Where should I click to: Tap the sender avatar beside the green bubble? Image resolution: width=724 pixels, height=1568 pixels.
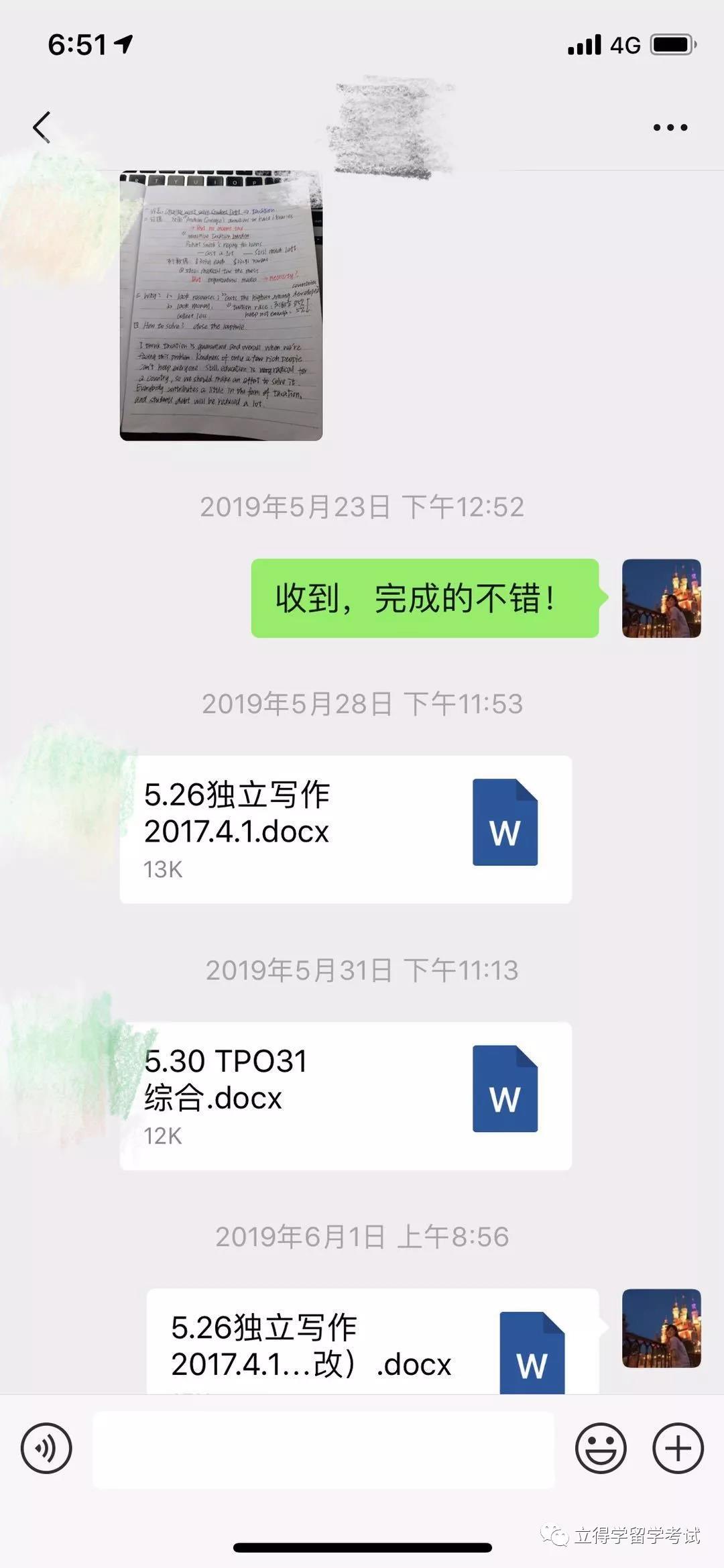tap(661, 599)
